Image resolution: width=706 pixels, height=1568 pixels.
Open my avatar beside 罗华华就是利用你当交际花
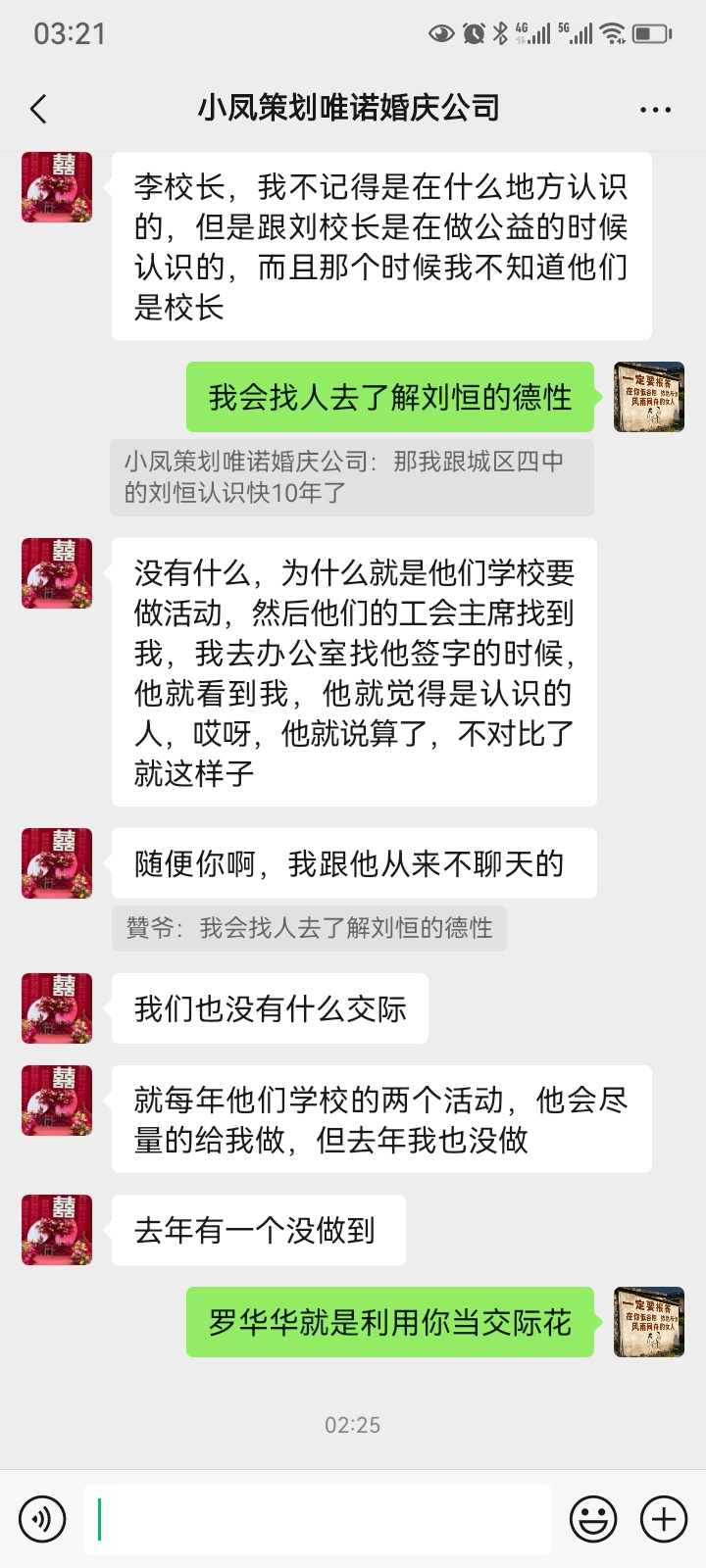tap(649, 1322)
